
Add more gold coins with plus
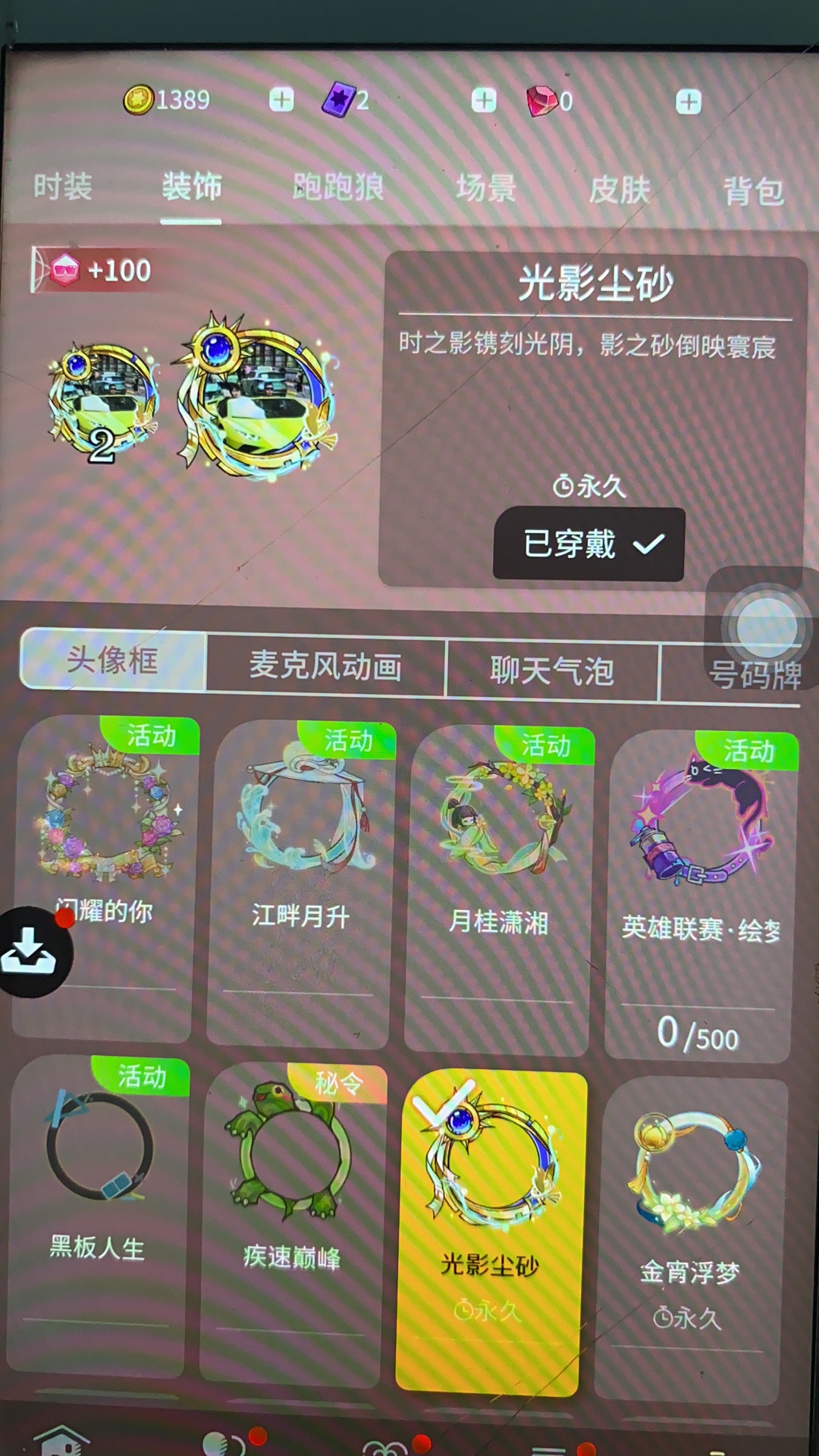pyautogui.click(x=281, y=99)
